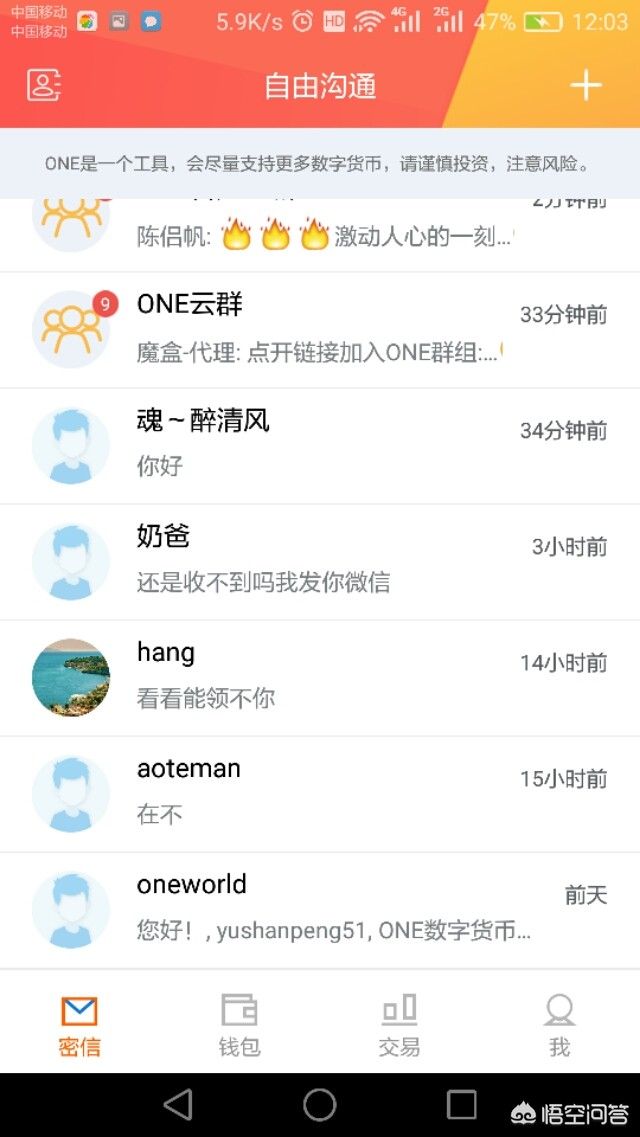Go to the 我 profile tab
The height and width of the screenshot is (1137, 640).
pyautogui.click(x=559, y=1024)
